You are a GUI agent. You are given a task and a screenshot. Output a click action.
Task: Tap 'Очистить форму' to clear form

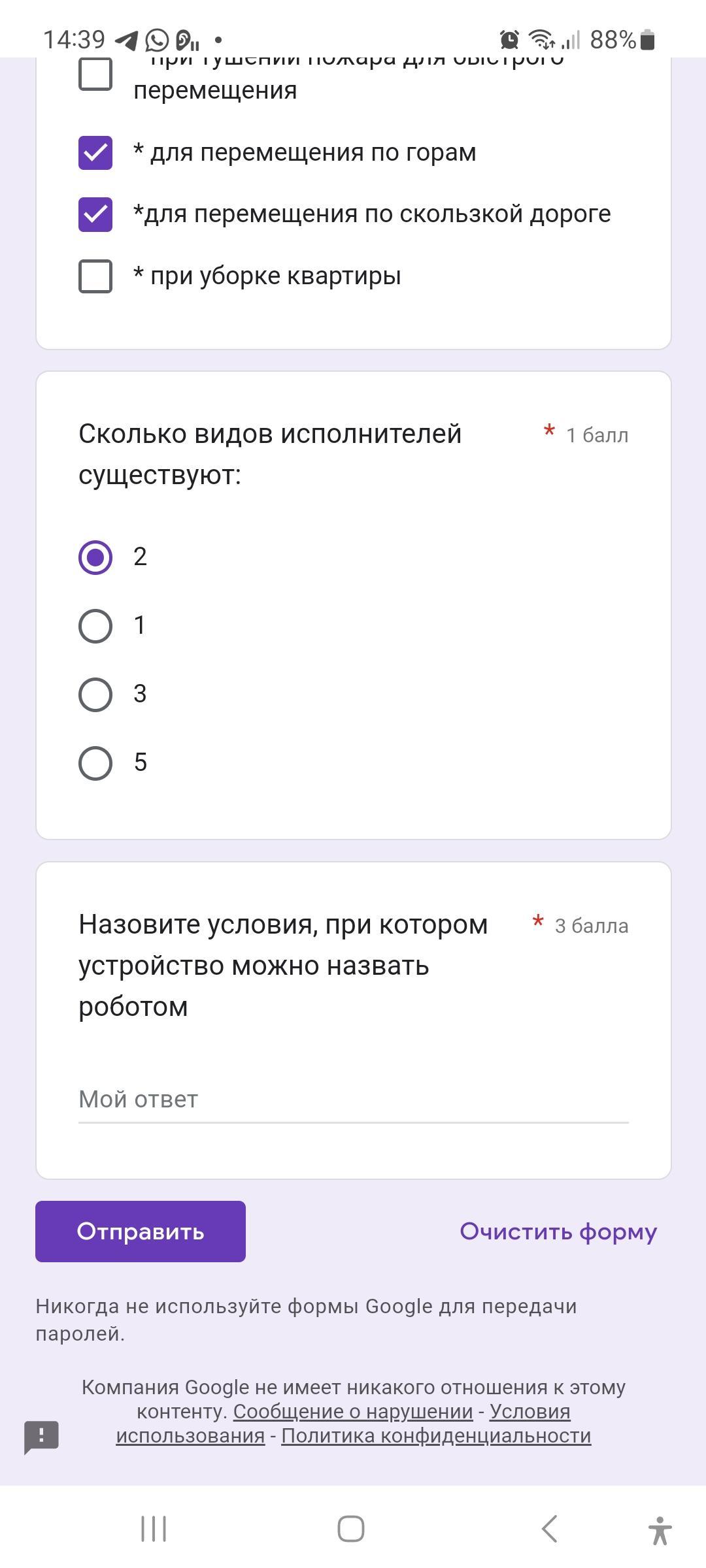[558, 1232]
